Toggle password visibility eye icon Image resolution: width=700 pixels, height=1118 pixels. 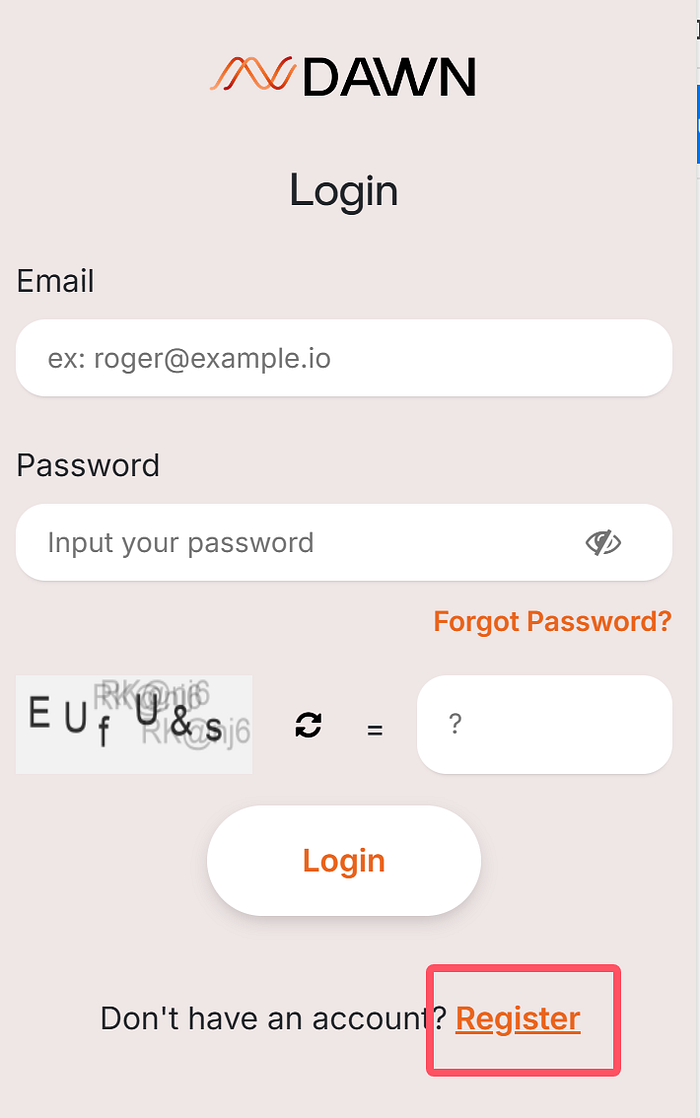[603, 543]
